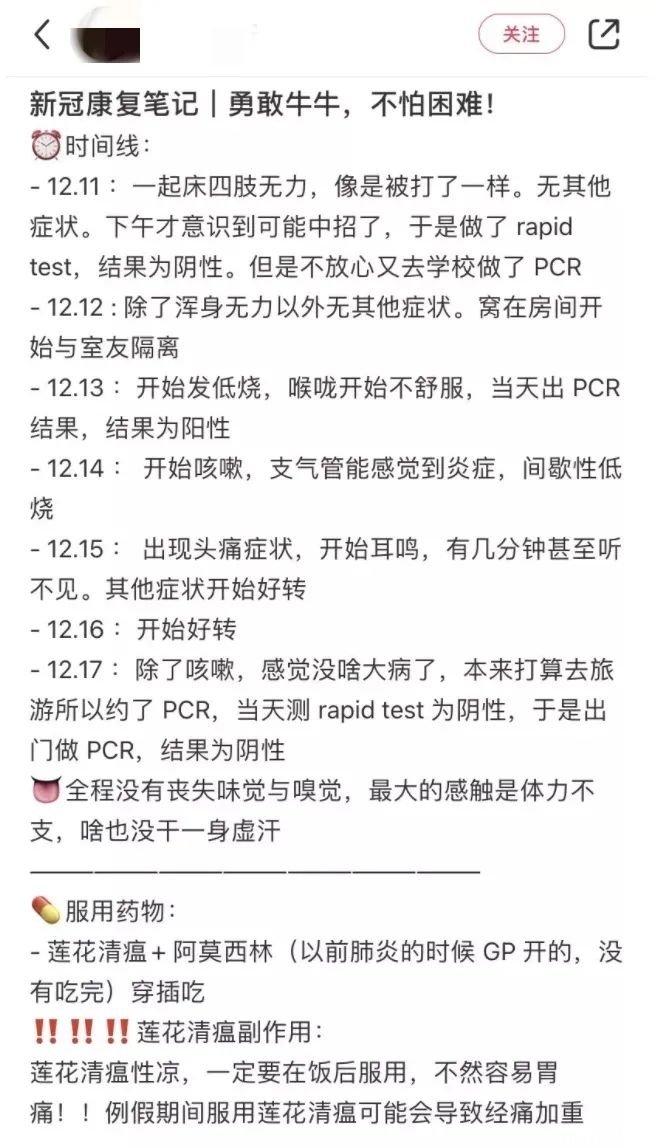Go back using the top-left arrow
This screenshot has width=656, height=1148.
[42, 34]
